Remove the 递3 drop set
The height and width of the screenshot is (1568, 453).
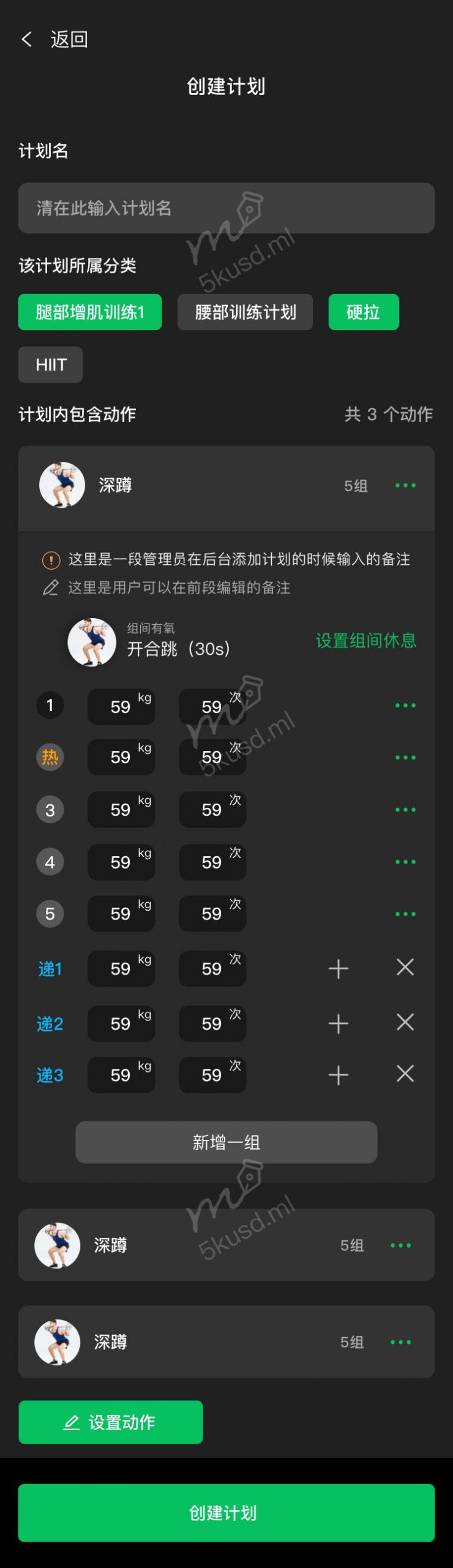point(405,1073)
